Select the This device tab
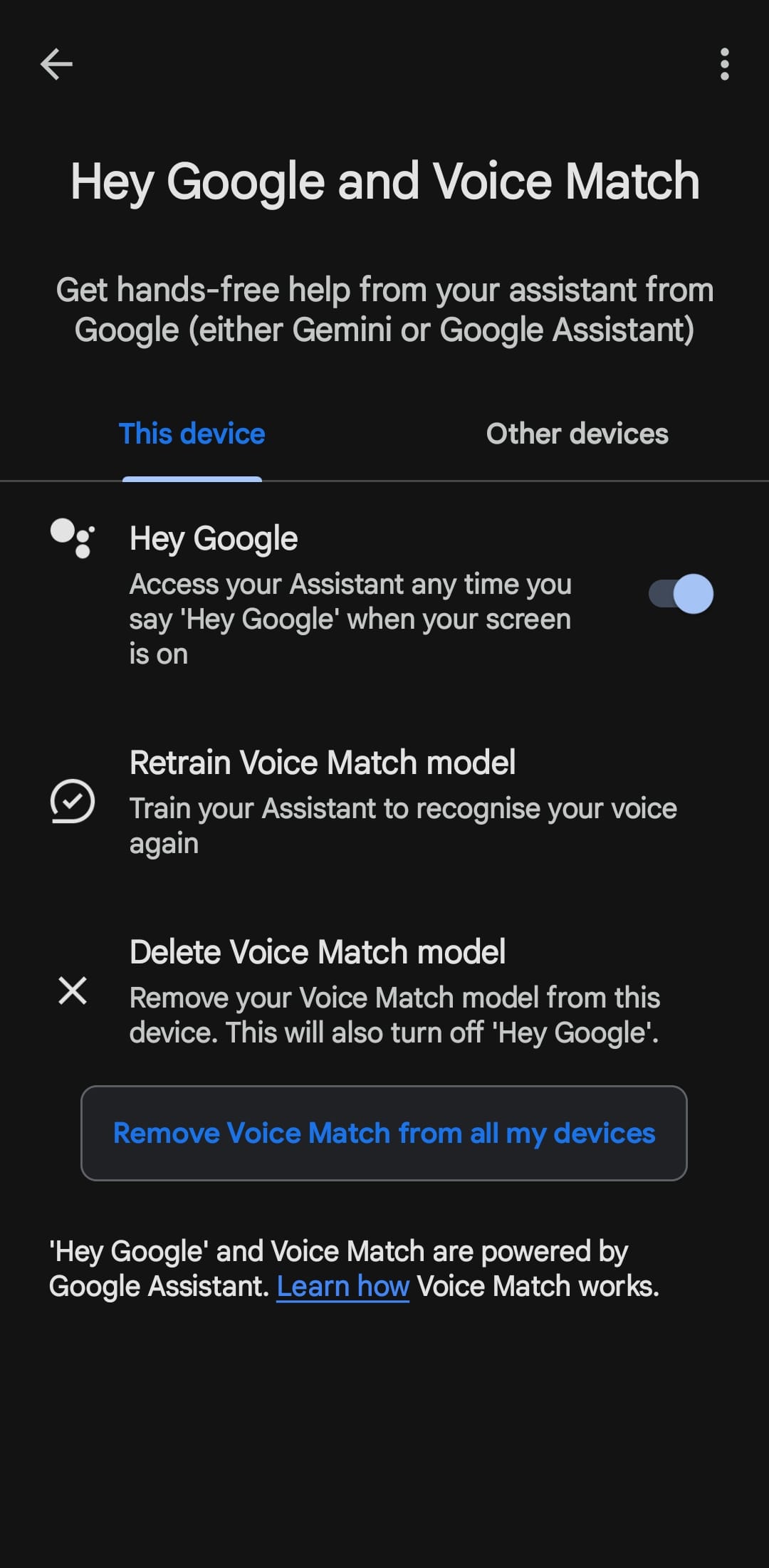This screenshot has height=1568, width=769. 192,434
